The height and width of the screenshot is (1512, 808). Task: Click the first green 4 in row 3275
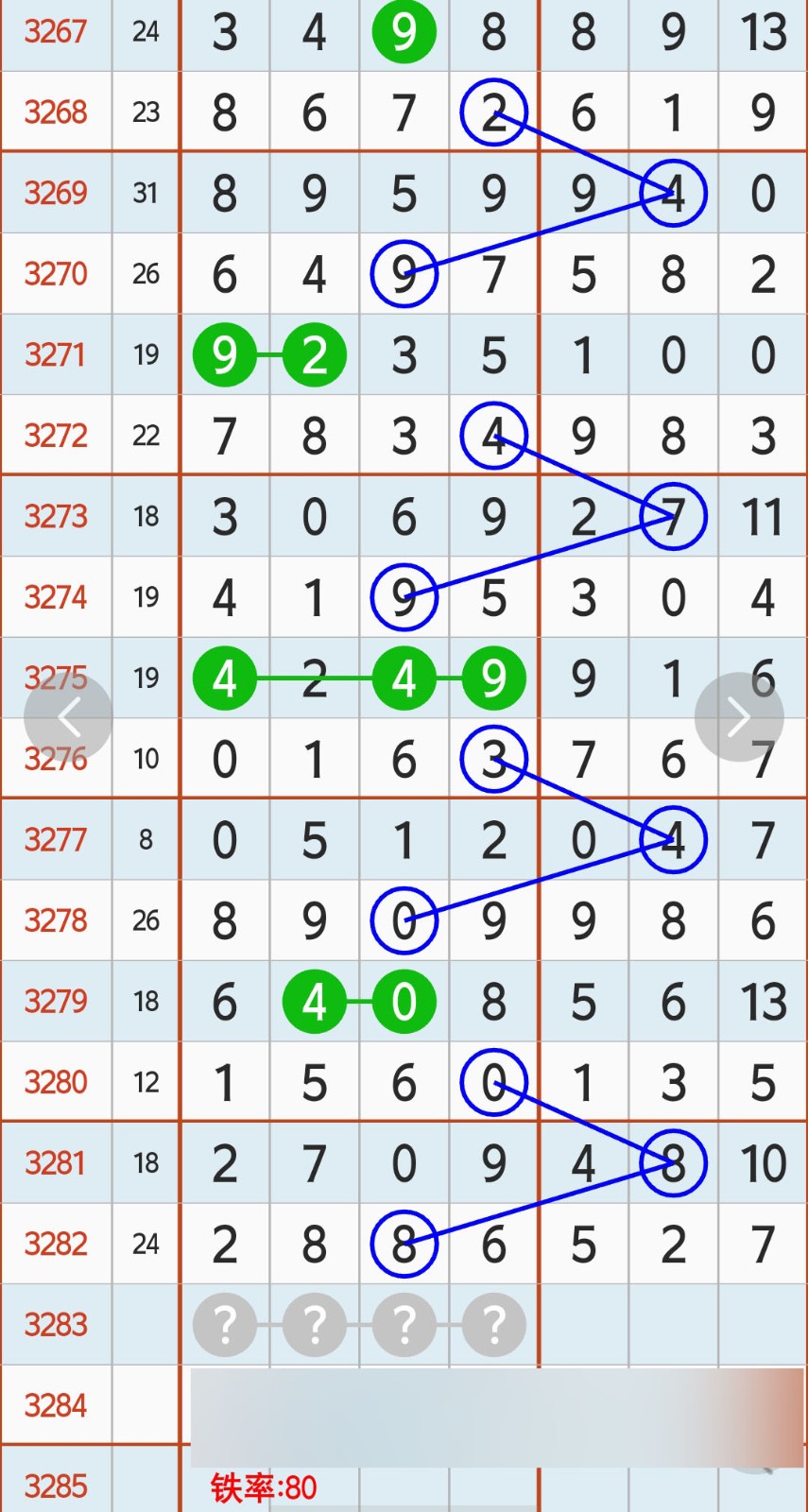[225, 678]
